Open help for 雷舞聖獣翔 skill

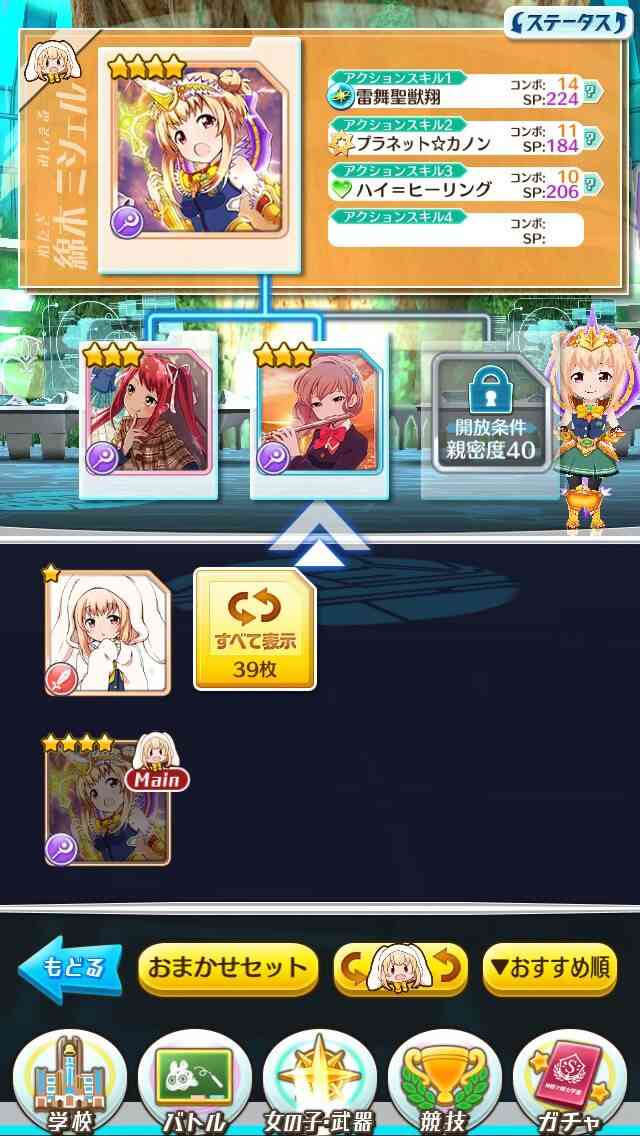591,91
